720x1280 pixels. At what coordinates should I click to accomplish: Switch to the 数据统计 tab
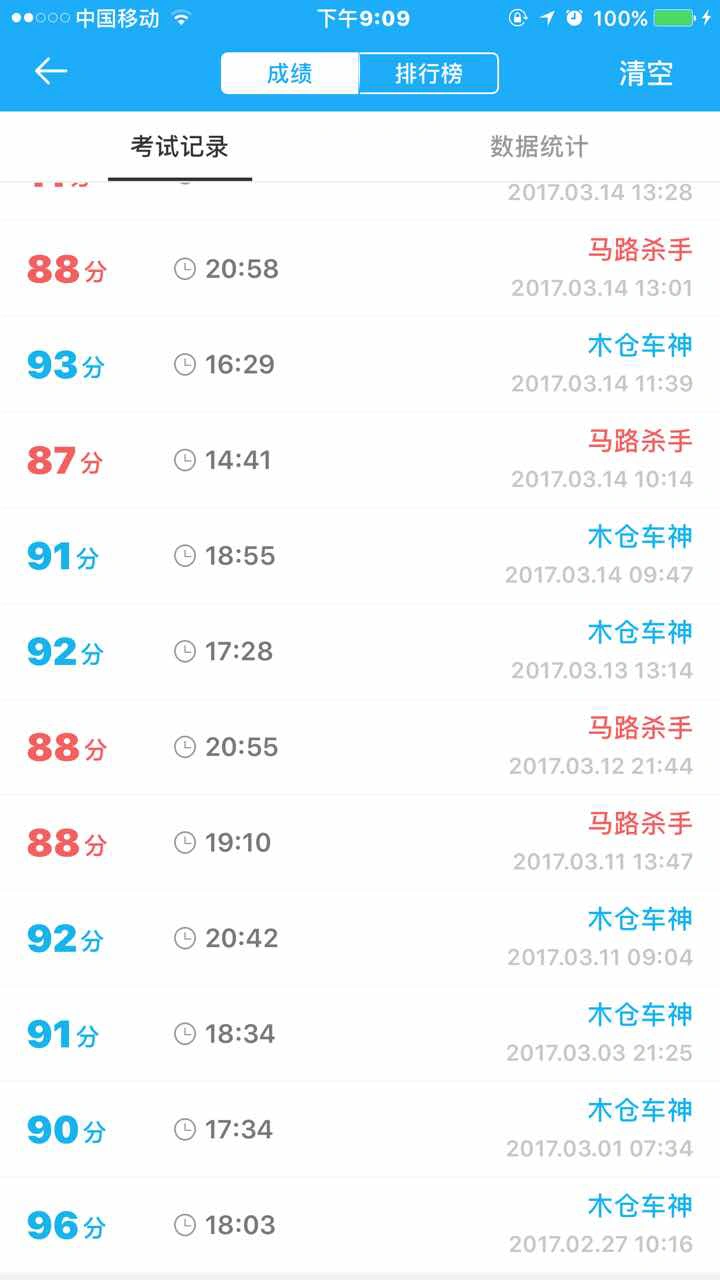(539, 147)
